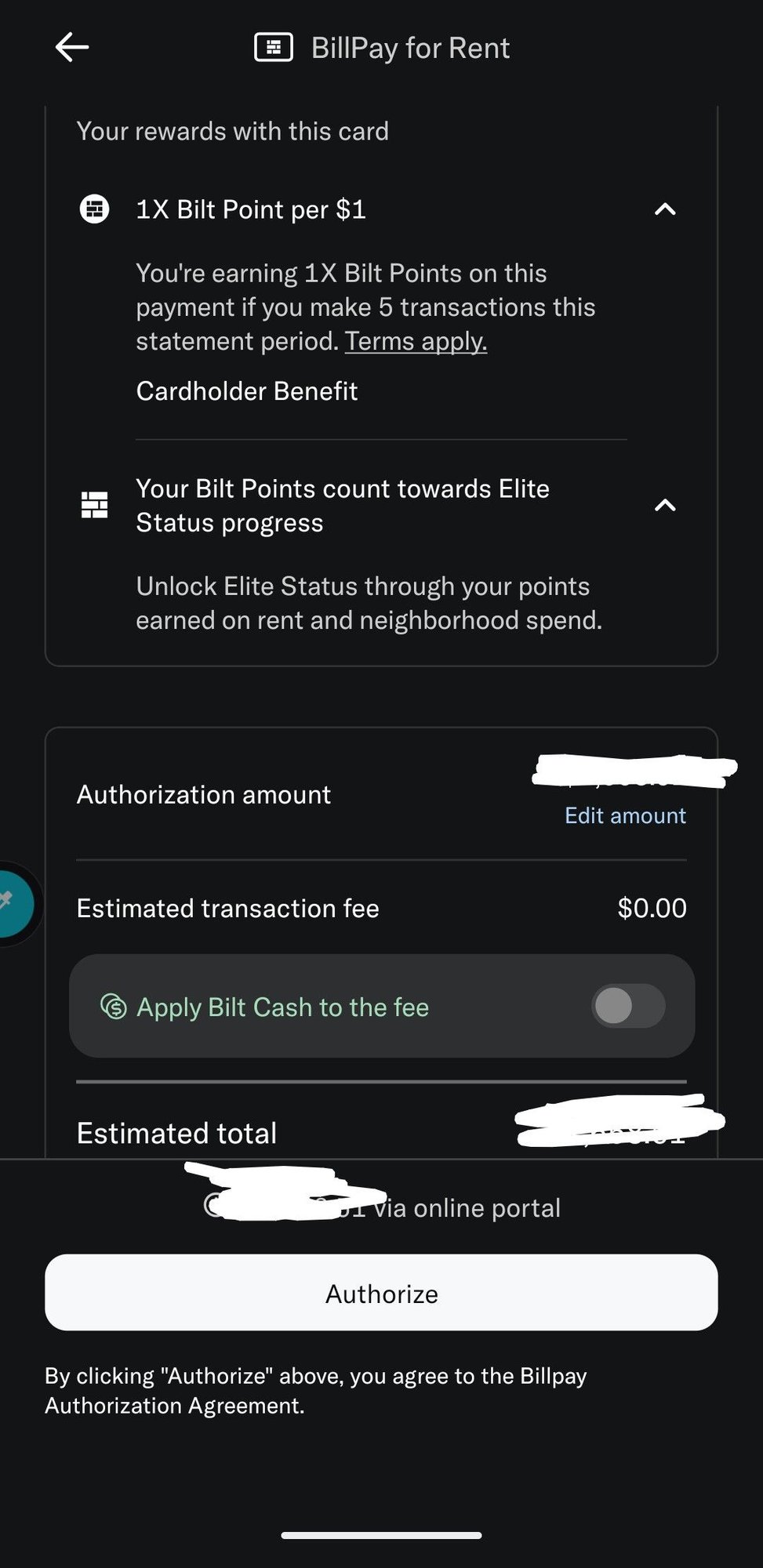Tap Edit amount for authorization
Viewport: 763px width, 1568px height.
[625, 815]
